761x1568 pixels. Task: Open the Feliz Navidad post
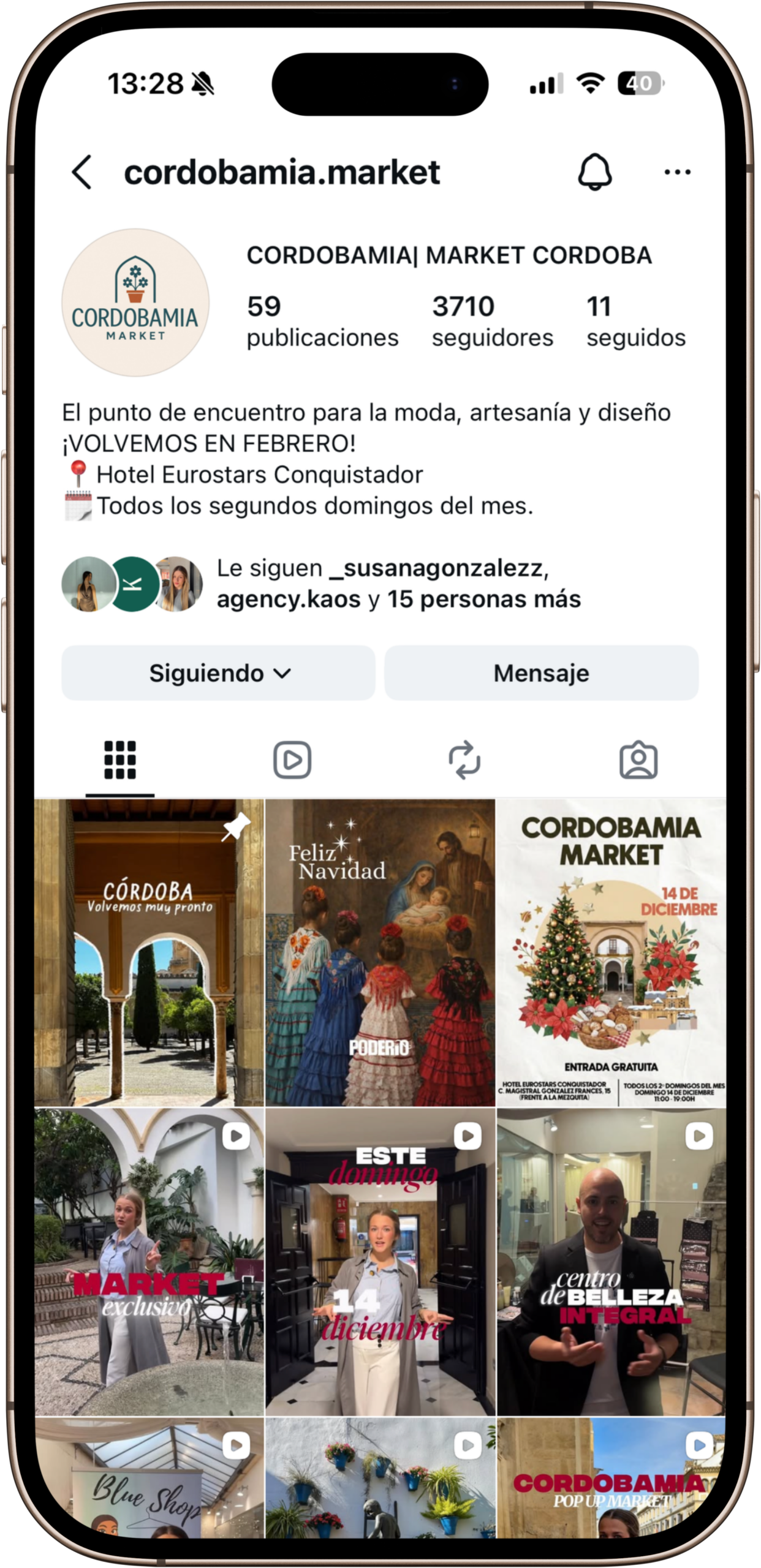point(380,952)
